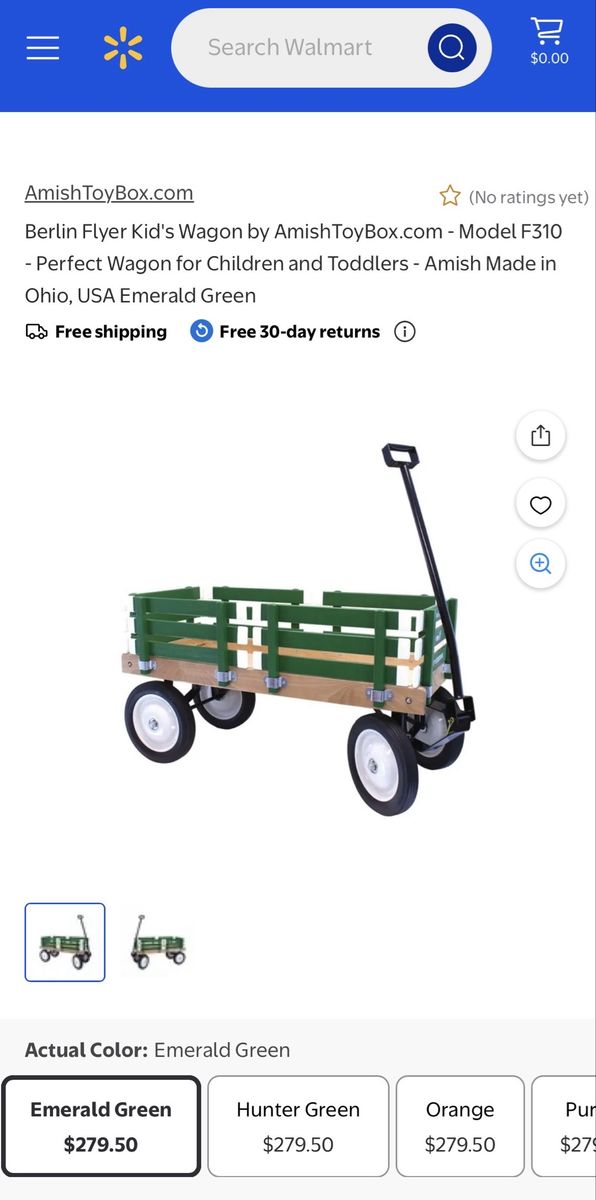Select the partly visible Pur color option
The width and height of the screenshot is (596, 1200).
(564, 1126)
